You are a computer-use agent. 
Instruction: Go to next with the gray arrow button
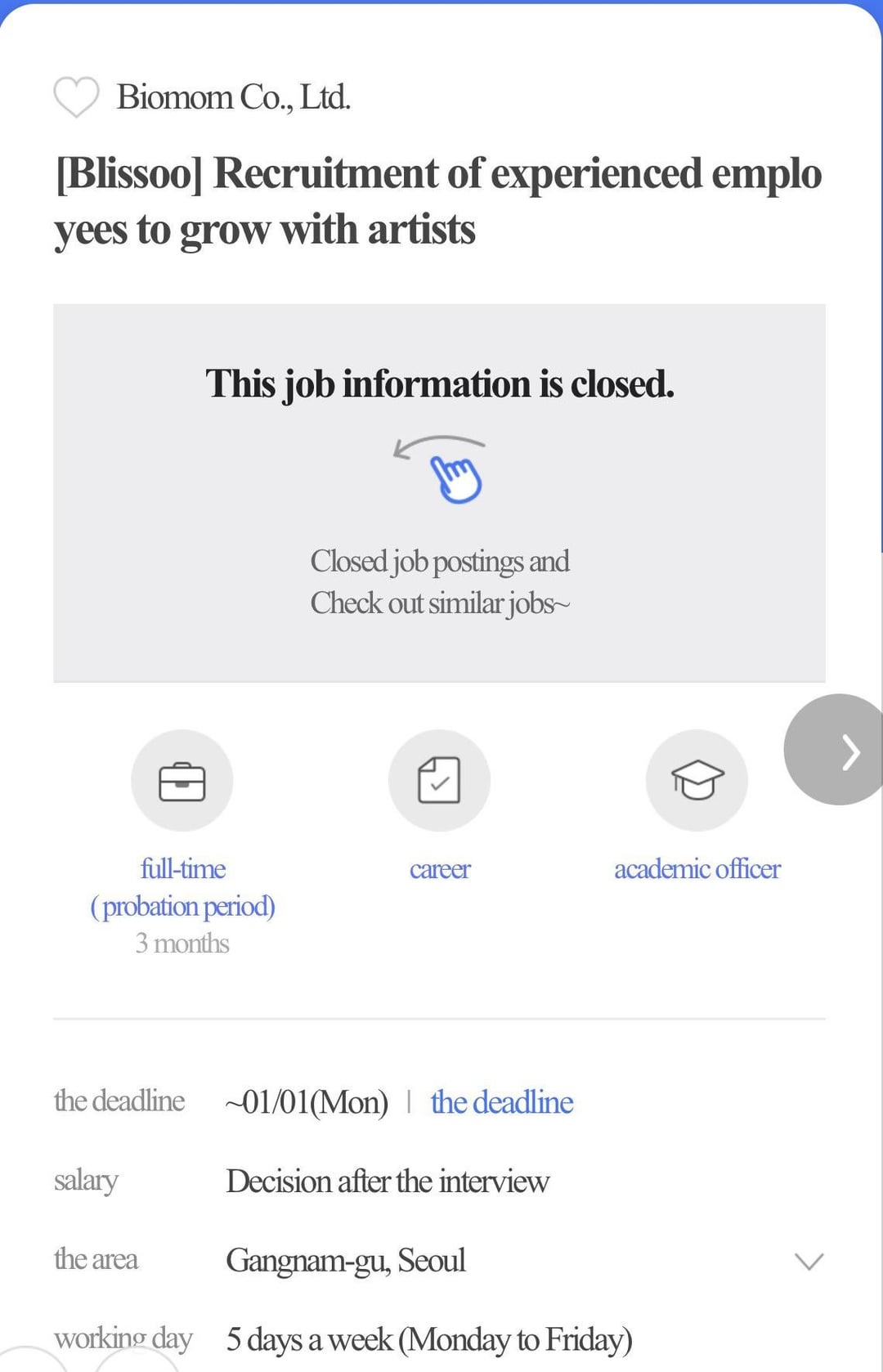tap(839, 750)
